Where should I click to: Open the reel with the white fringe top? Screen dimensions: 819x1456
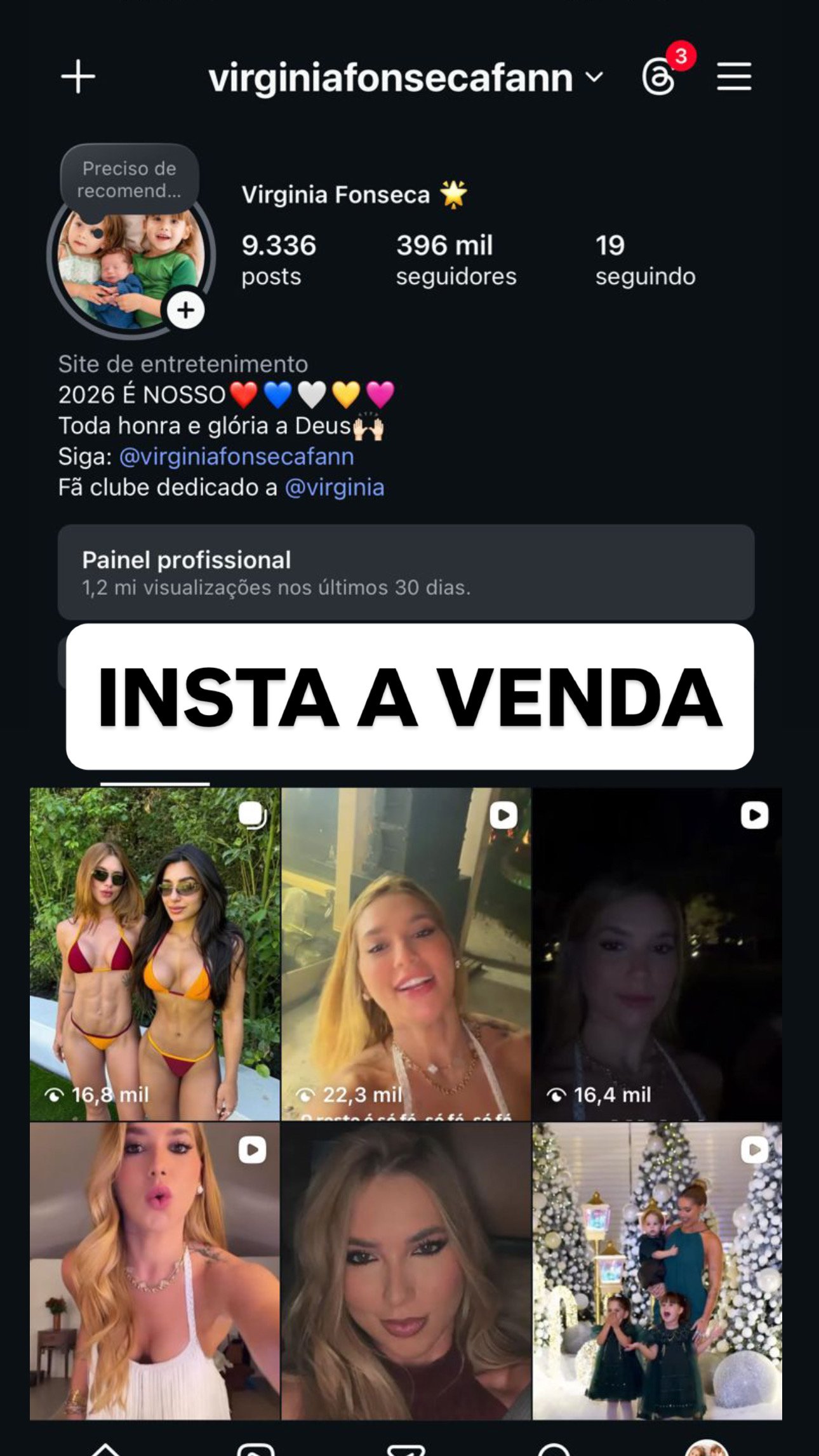(155, 1271)
